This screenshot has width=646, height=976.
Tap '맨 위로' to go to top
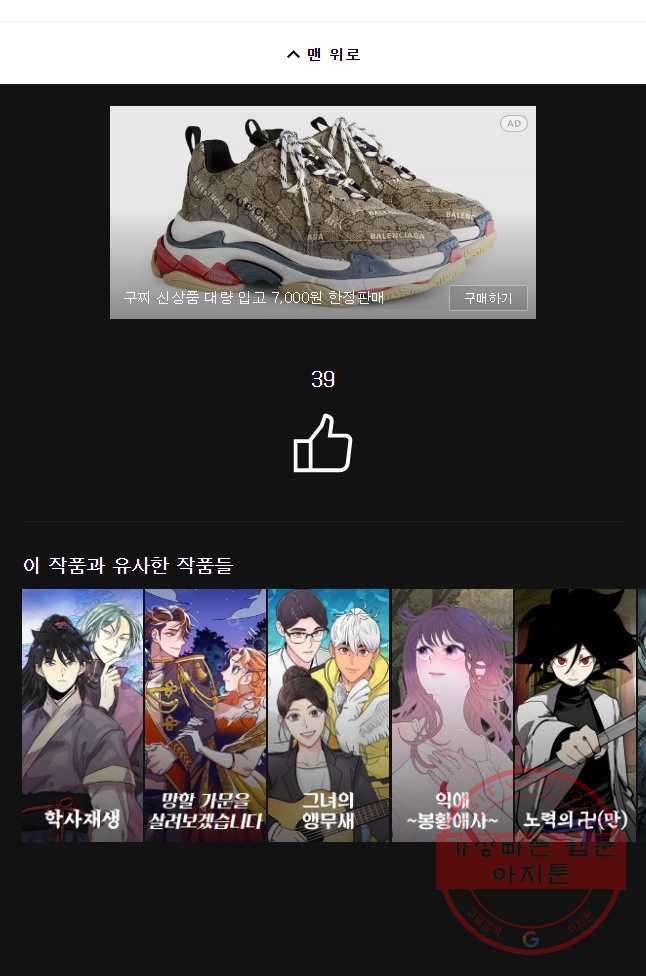(x=323, y=54)
